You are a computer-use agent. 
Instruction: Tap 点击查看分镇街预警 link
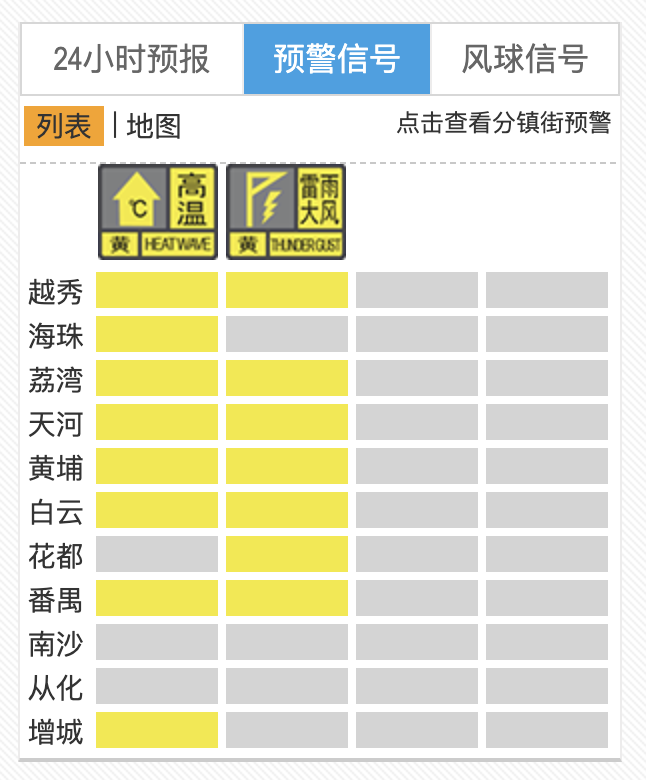point(503,123)
